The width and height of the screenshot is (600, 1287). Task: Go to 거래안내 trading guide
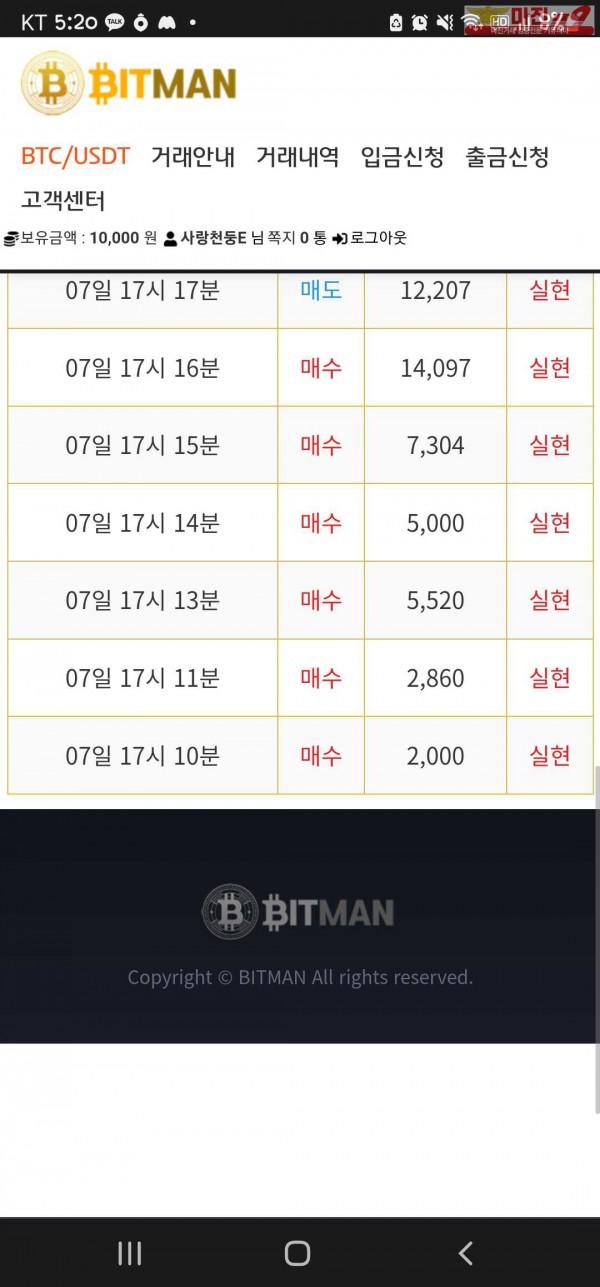coord(193,157)
